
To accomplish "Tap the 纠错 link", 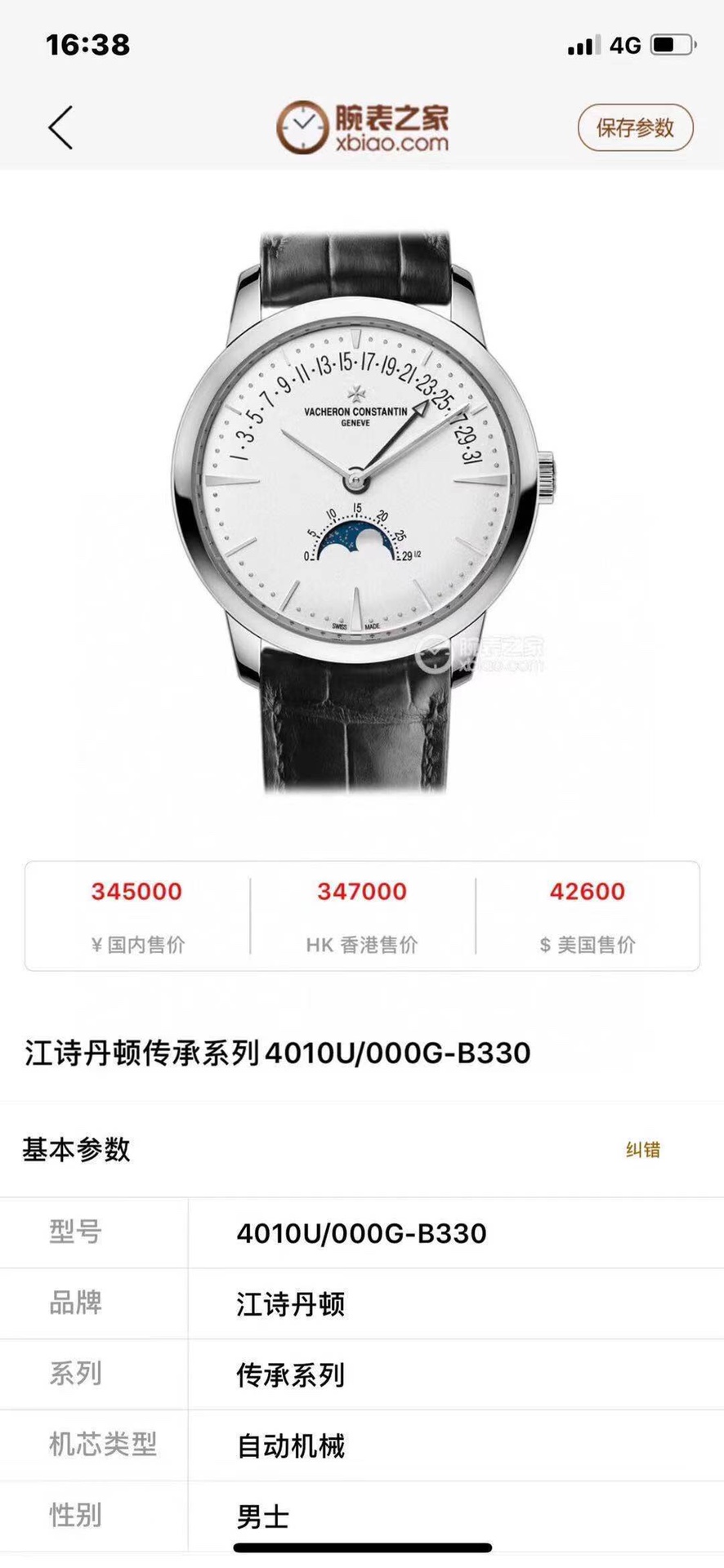I will (x=642, y=1150).
